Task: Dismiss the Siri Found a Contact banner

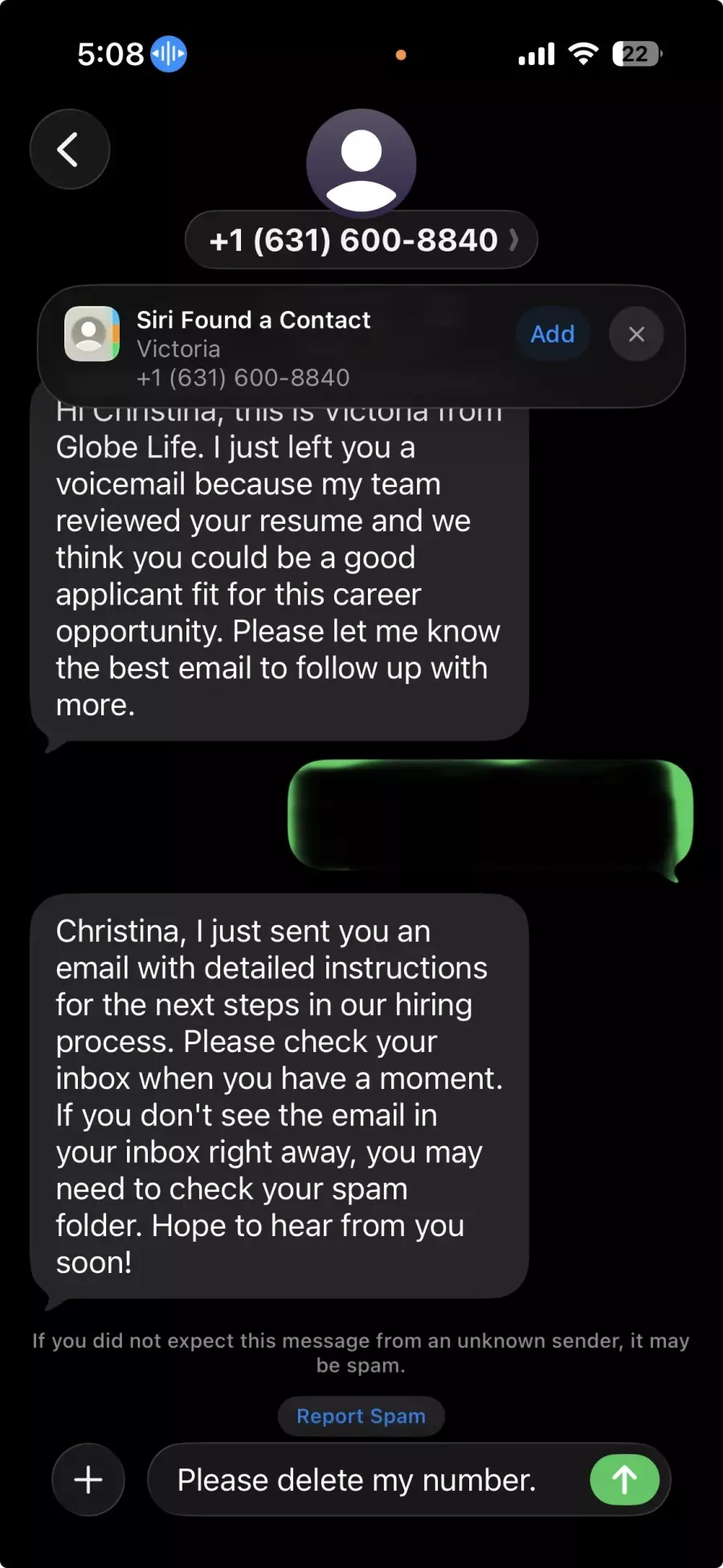Action: [636, 334]
